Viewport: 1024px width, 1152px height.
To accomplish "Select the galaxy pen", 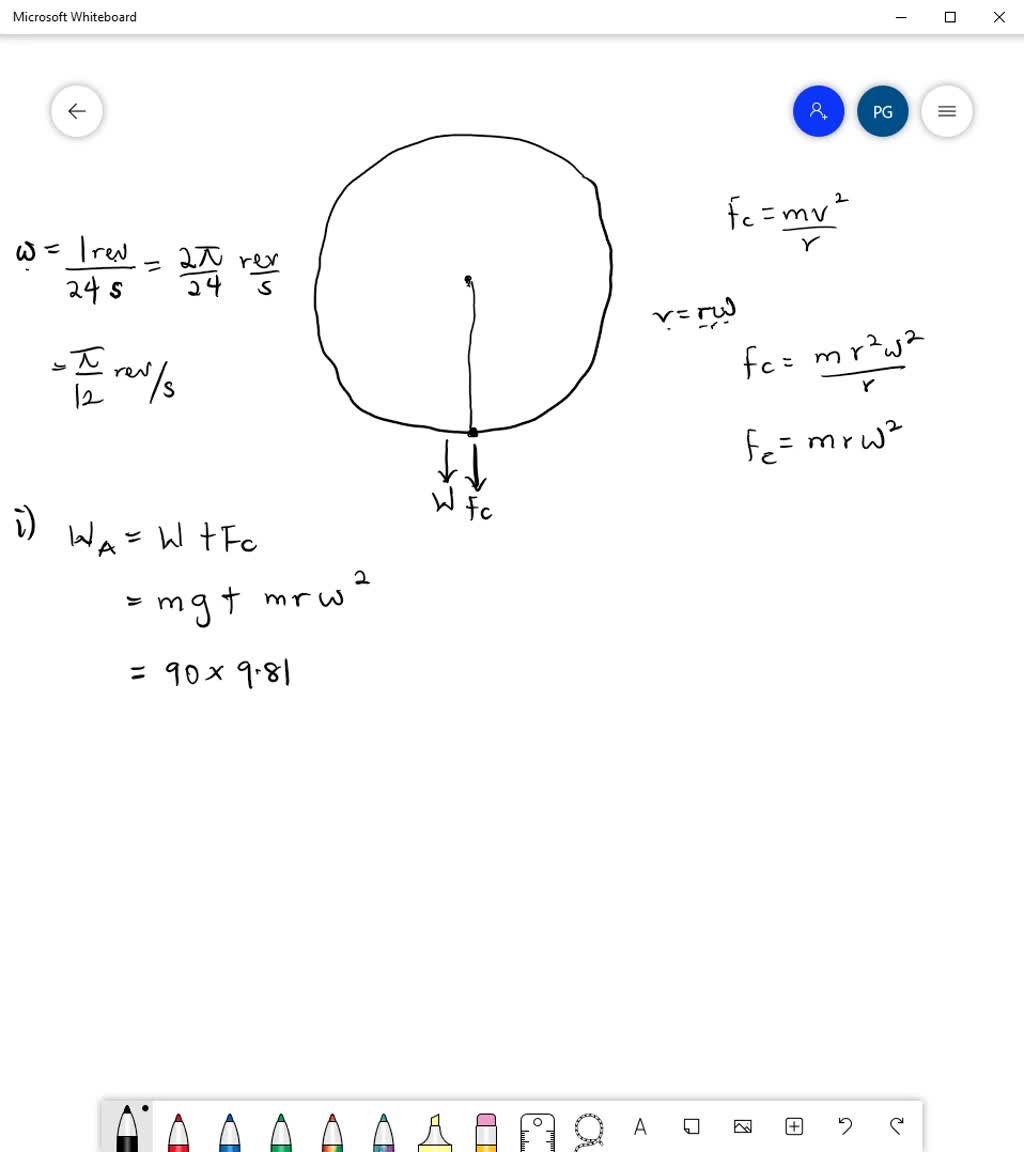I will pos(384,1130).
